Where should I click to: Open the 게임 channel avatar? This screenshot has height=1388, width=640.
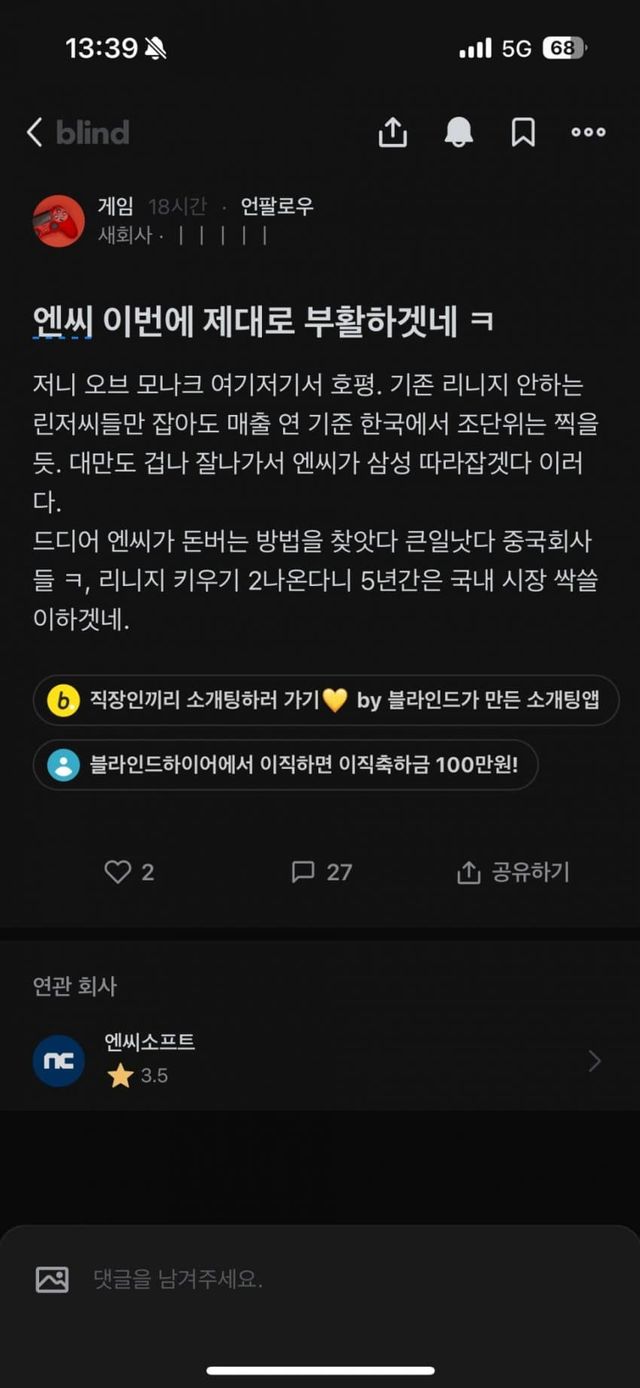tap(59, 221)
